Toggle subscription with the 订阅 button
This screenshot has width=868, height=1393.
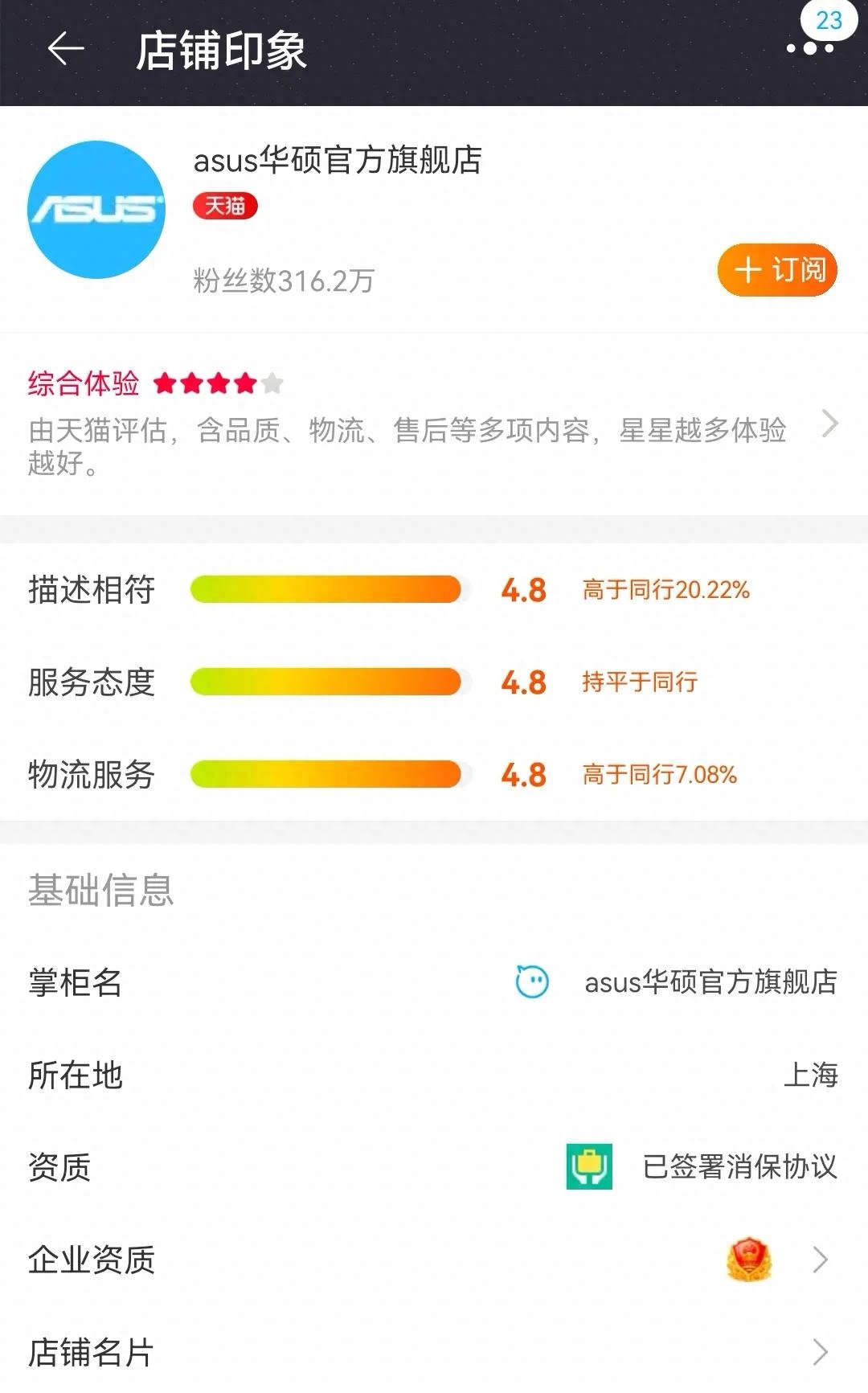tap(776, 271)
